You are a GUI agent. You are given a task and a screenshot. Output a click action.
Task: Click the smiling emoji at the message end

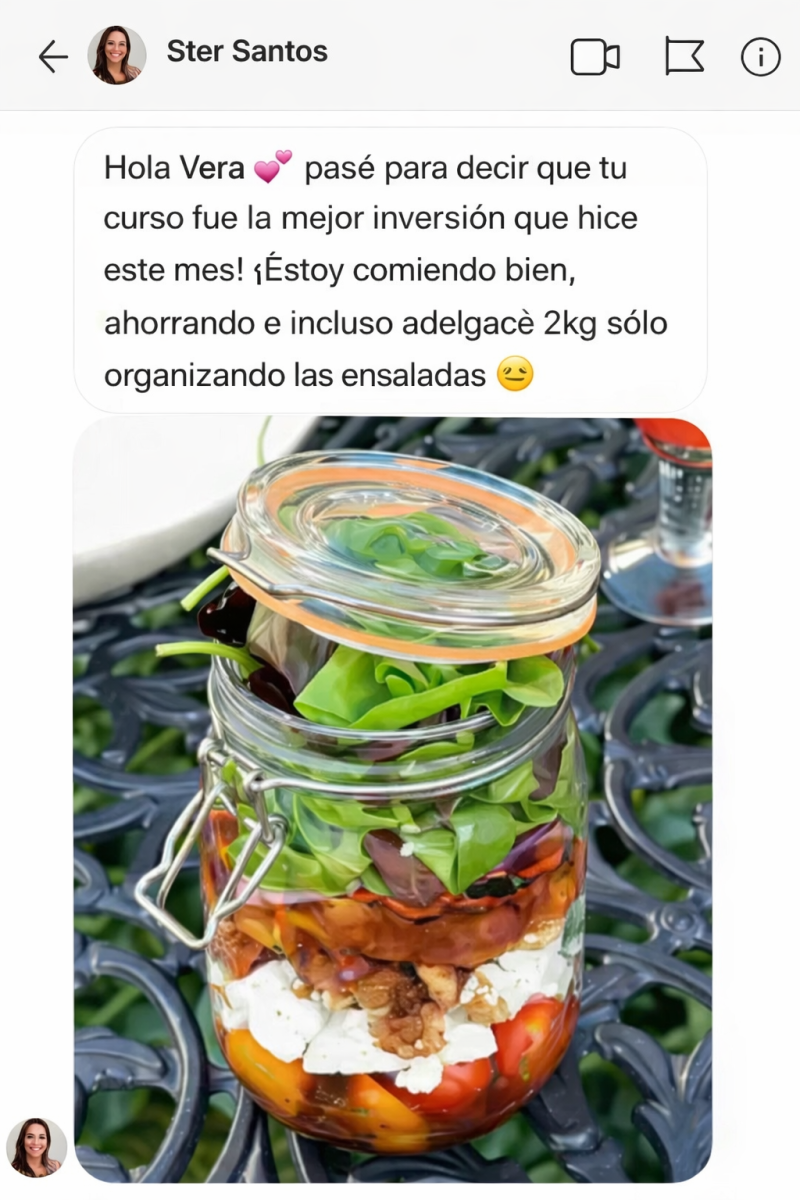pyautogui.click(x=515, y=375)
